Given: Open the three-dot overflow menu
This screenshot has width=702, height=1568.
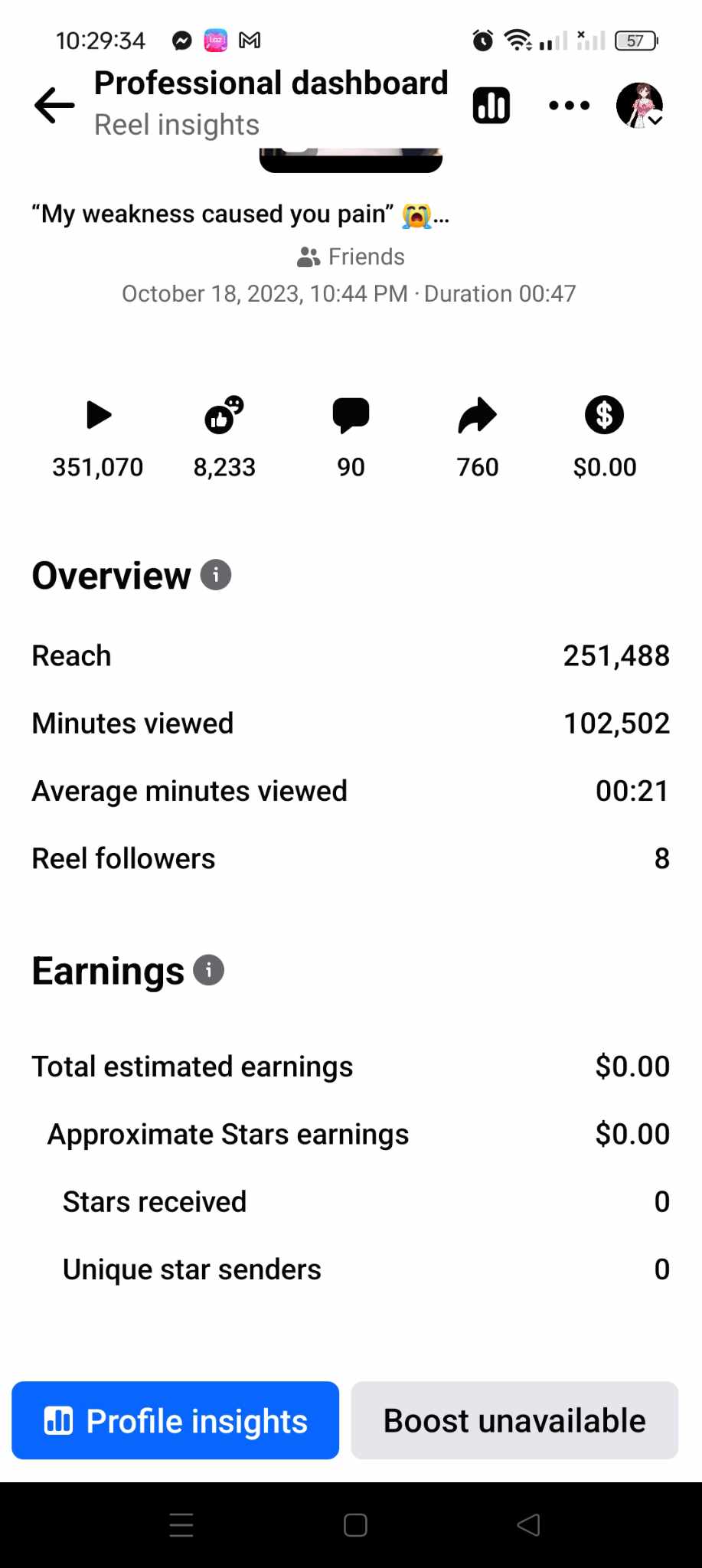Looking at the screenshot, I should tap(570, 106).
